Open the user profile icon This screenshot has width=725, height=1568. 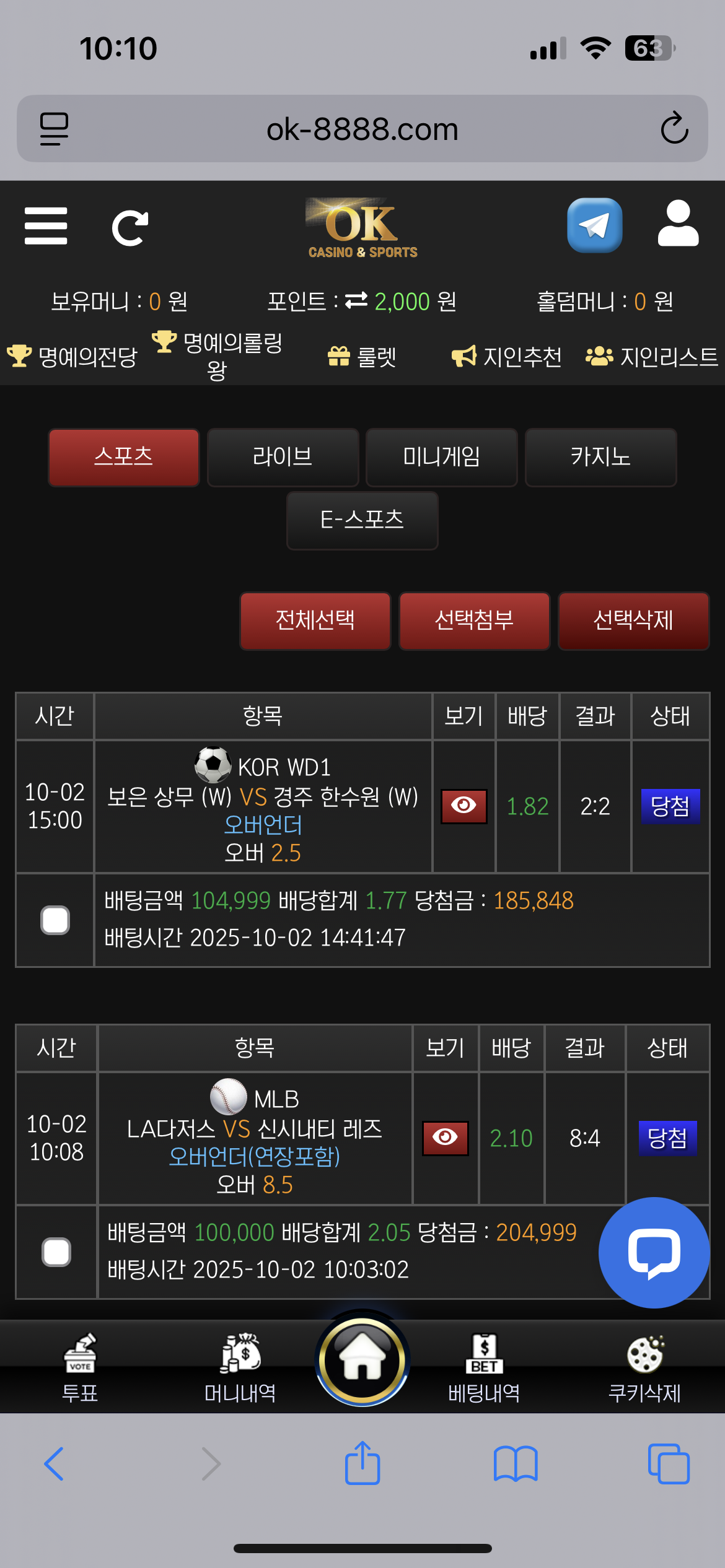pyautogui.click(x=678, y=224)
